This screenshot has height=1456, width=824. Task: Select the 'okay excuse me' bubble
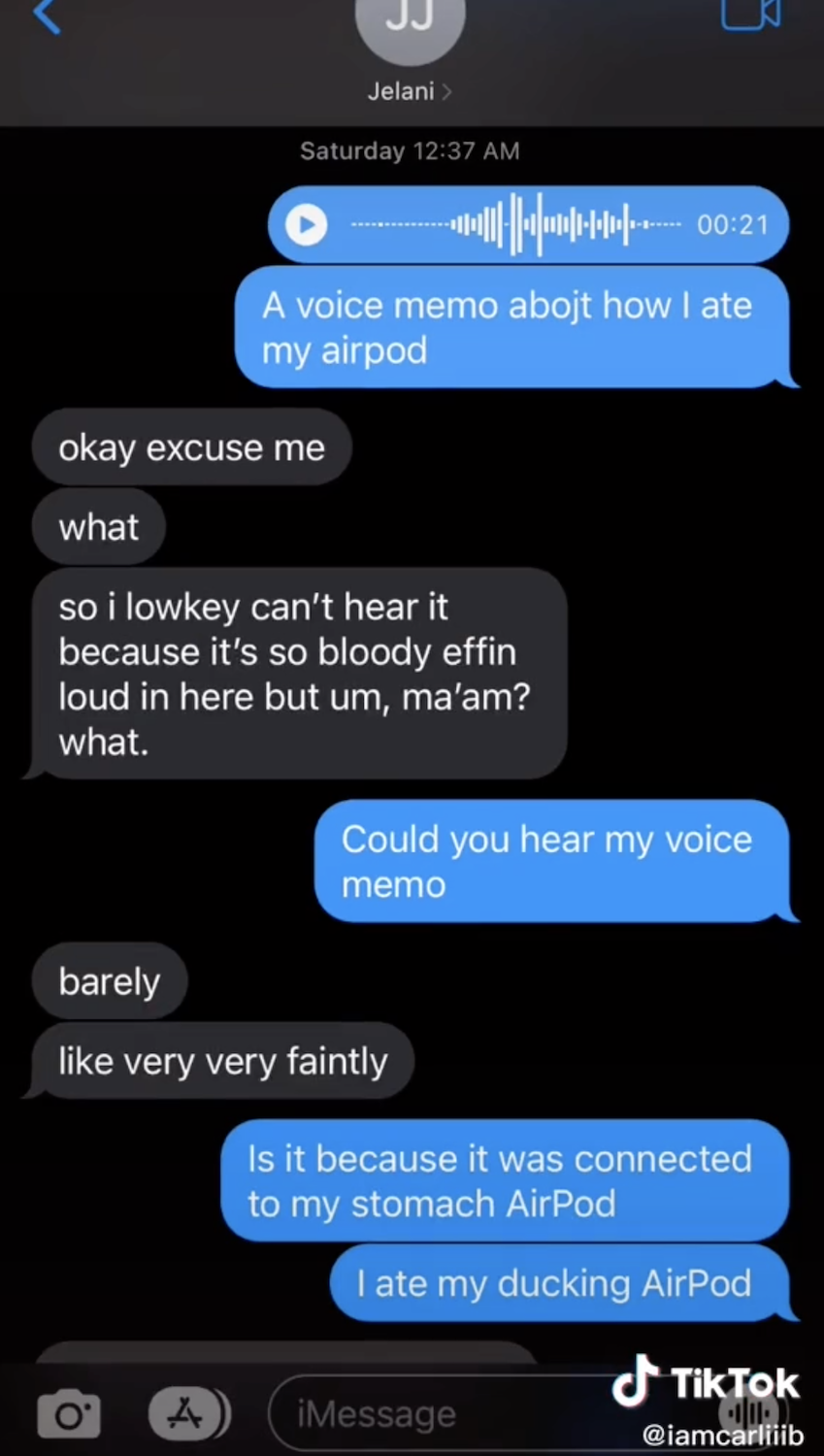click(191, 447)
